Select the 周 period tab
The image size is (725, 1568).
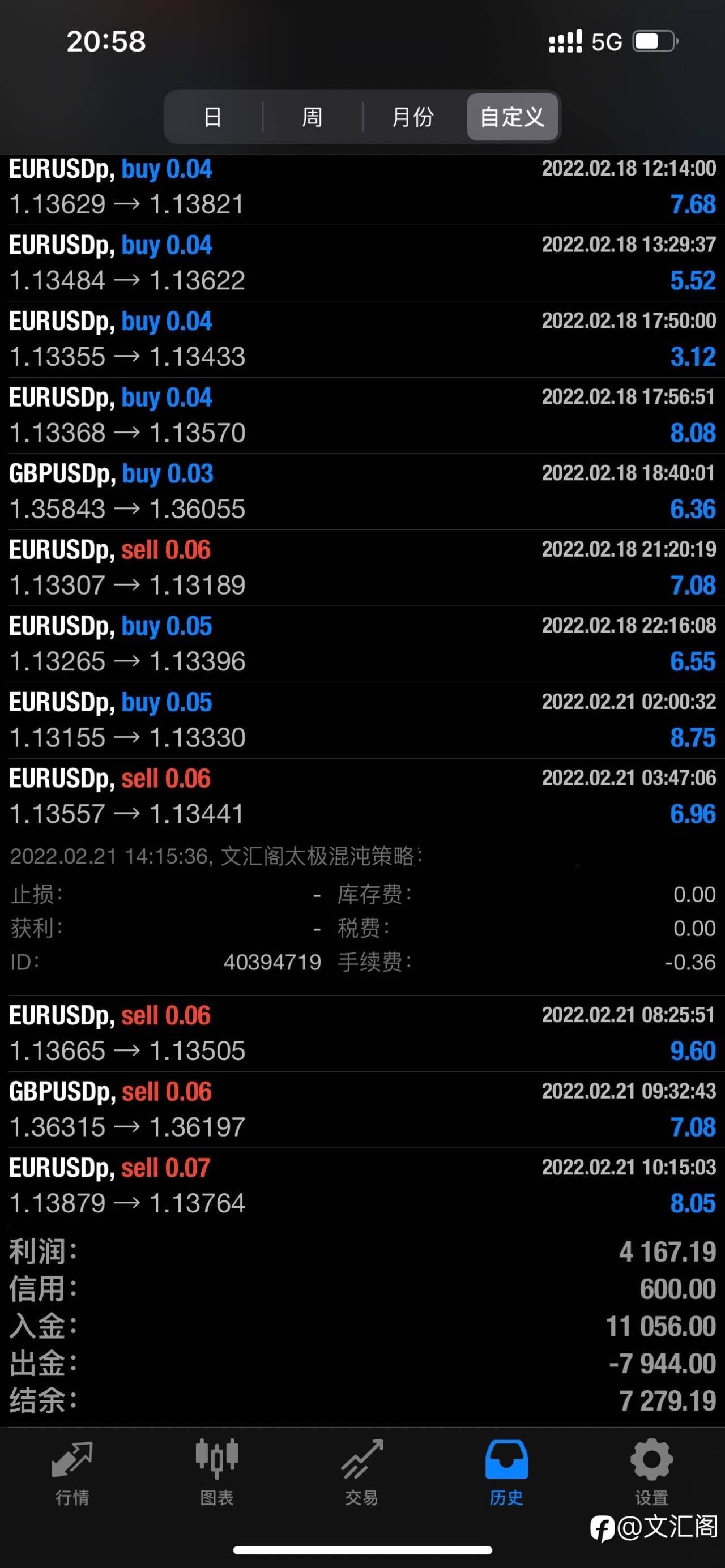coord(312,117)
